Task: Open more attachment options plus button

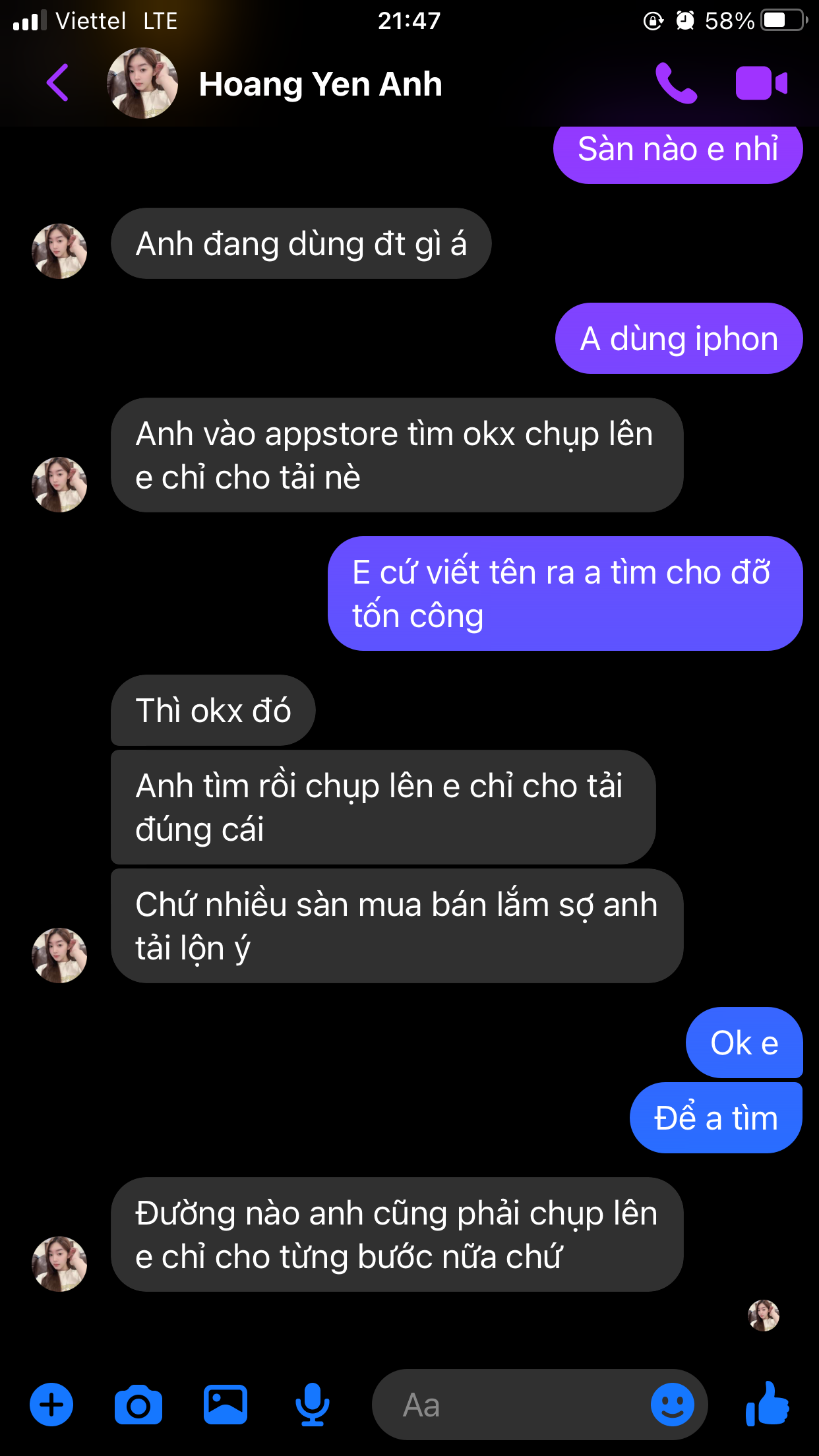Action: tap(51, 1405)
